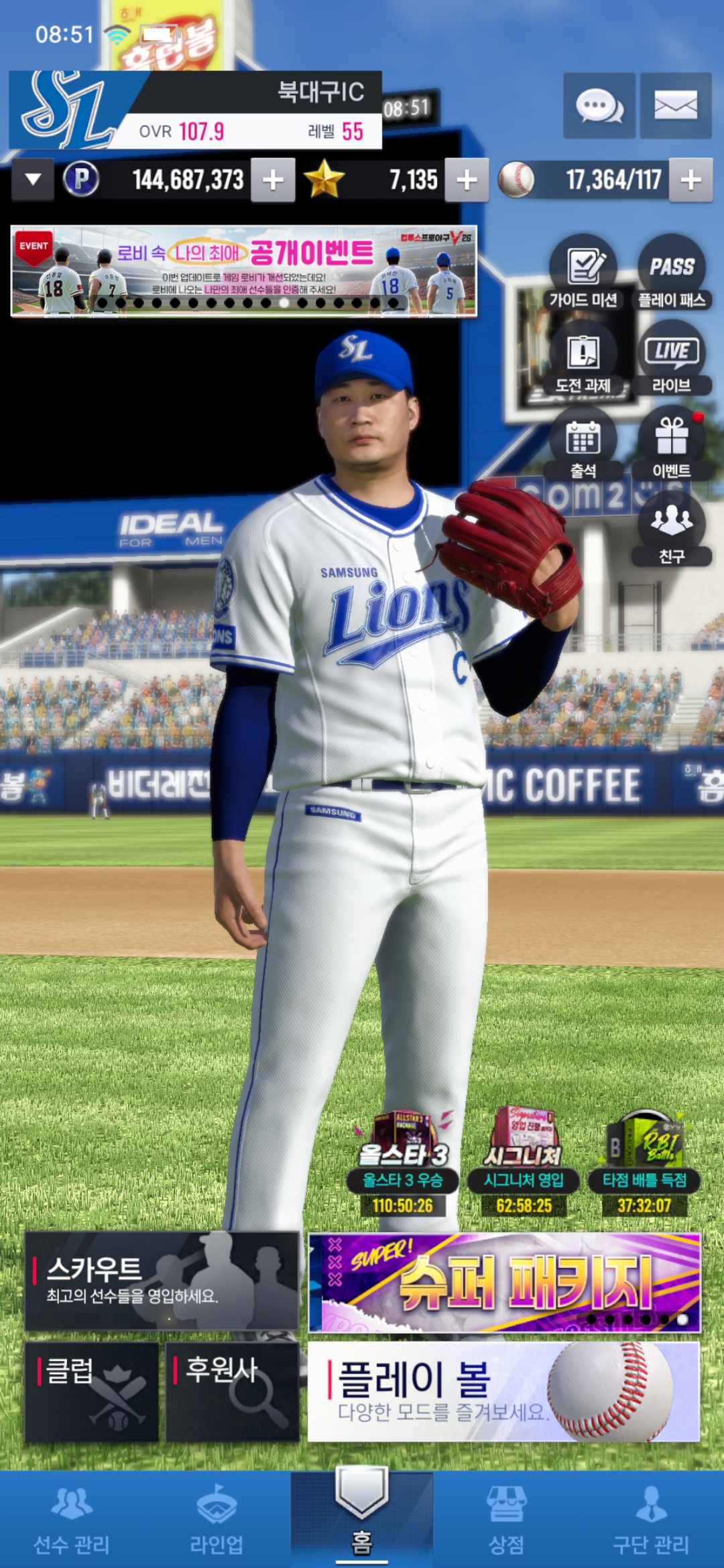Screen dimensions: 724x1568
Task: Open the mailbox envelope icon
Action: [675, 106]
